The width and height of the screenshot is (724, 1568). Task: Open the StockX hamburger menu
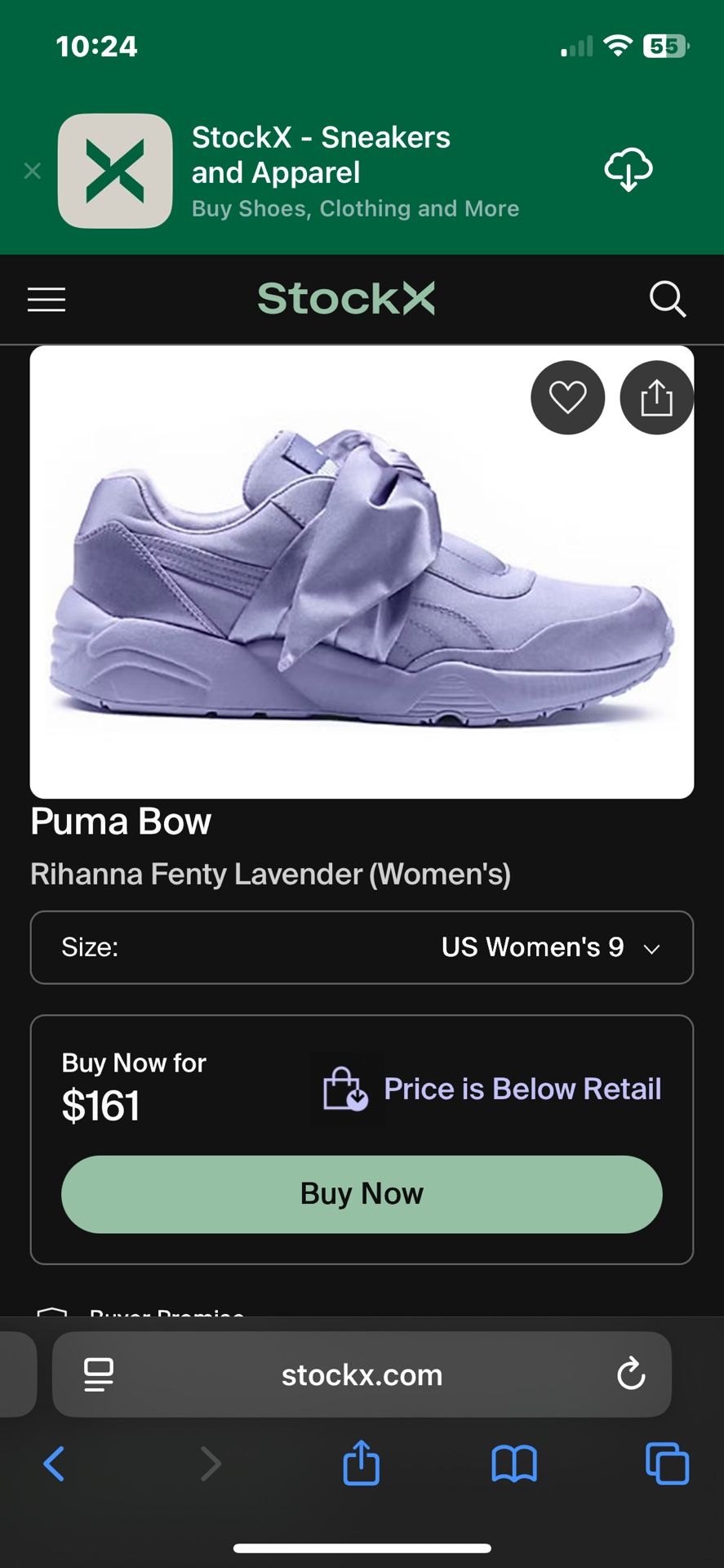tap(46, 299)
